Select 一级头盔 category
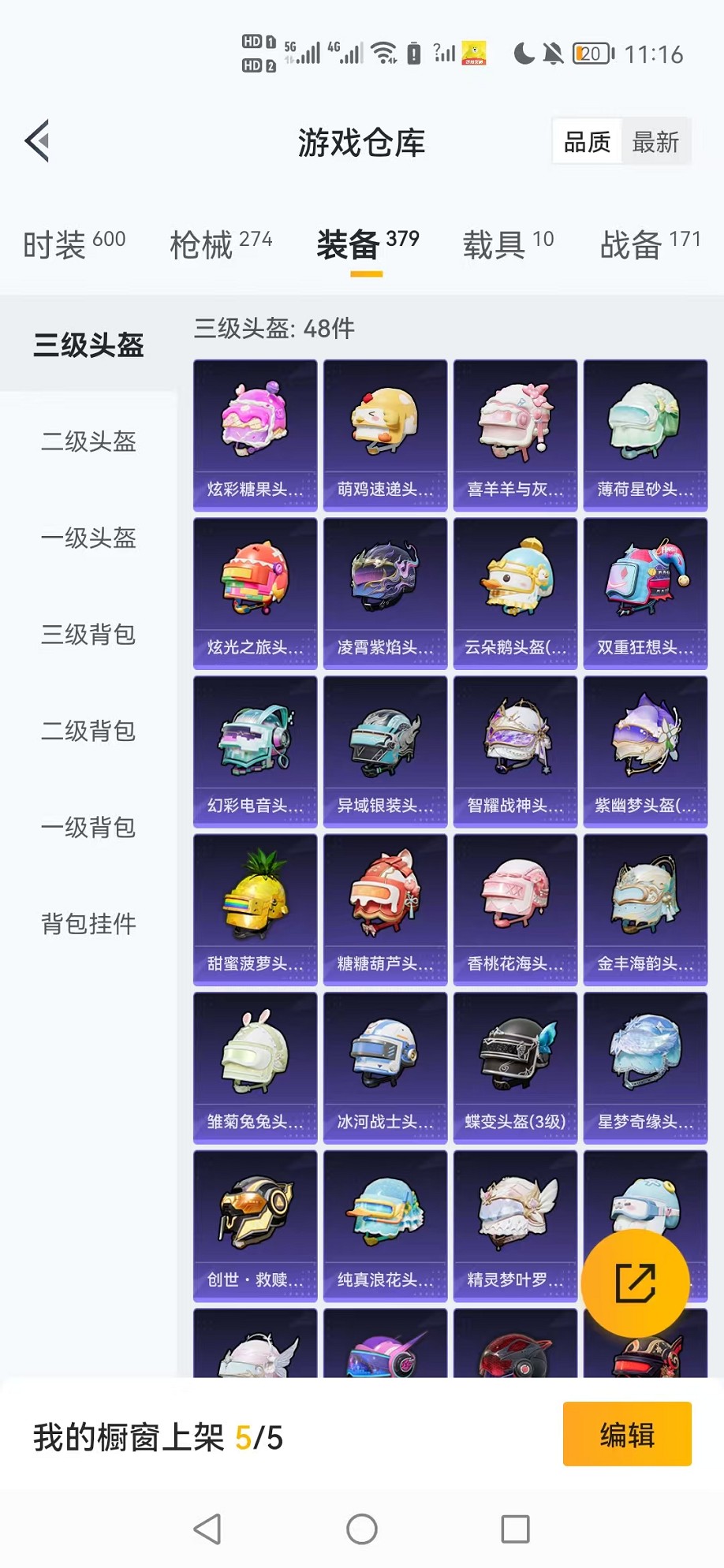This screenshot has height=1568, width=724. click(x=88, y=538)
